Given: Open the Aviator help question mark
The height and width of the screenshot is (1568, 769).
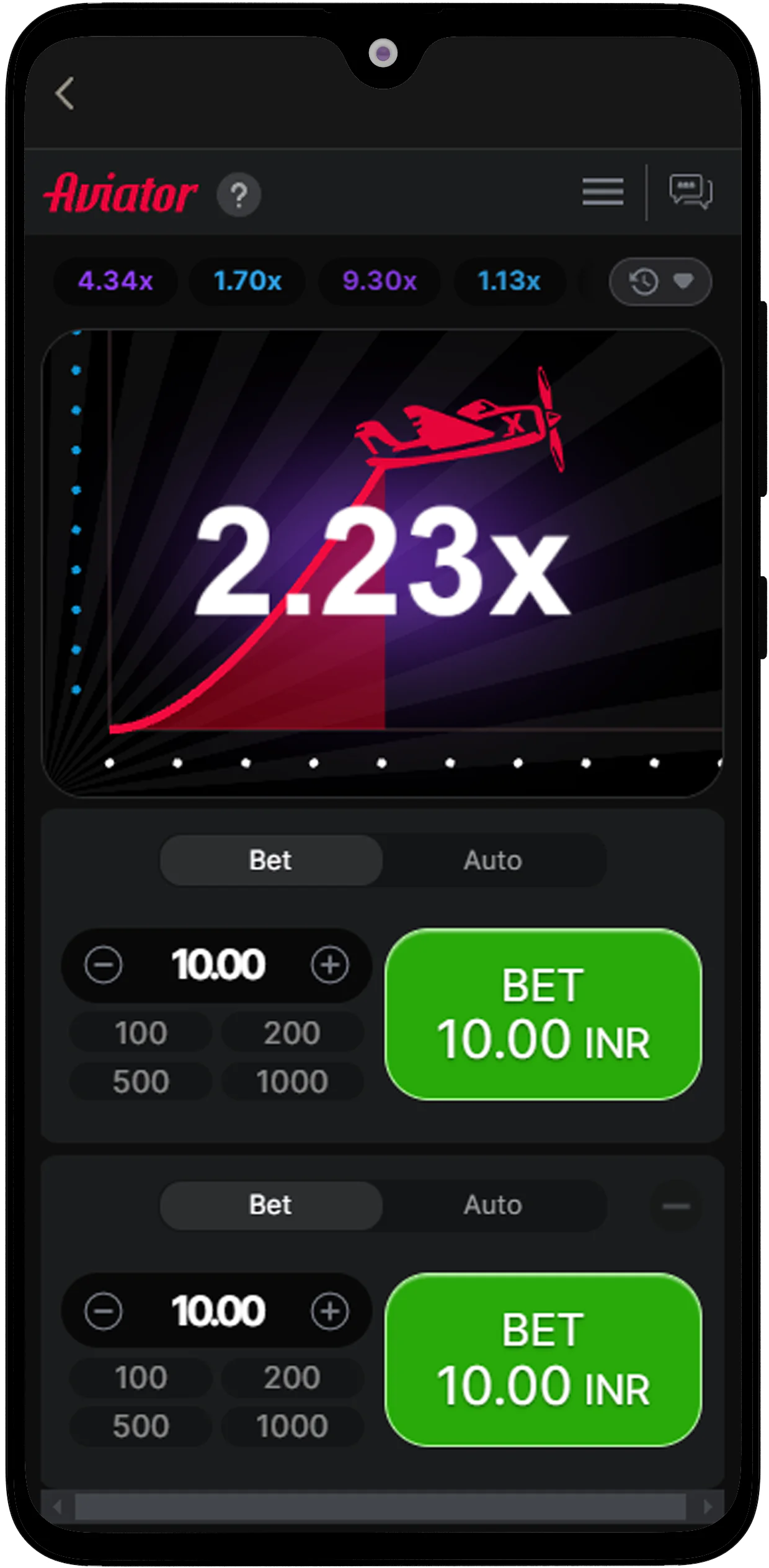Looking at the screenshot, I should tap(239, 195).
